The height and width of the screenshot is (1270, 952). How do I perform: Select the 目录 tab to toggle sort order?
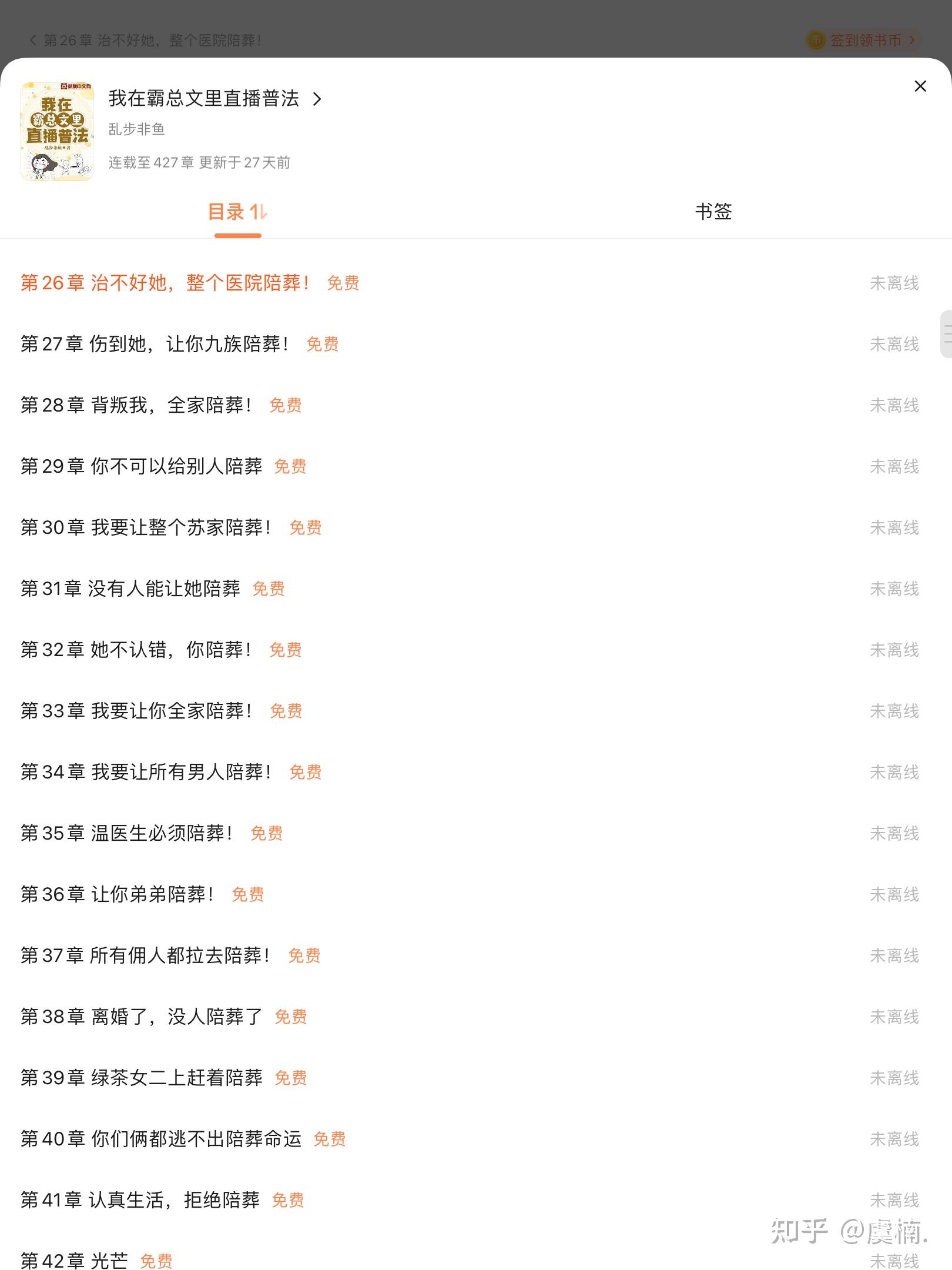(238, 212)
